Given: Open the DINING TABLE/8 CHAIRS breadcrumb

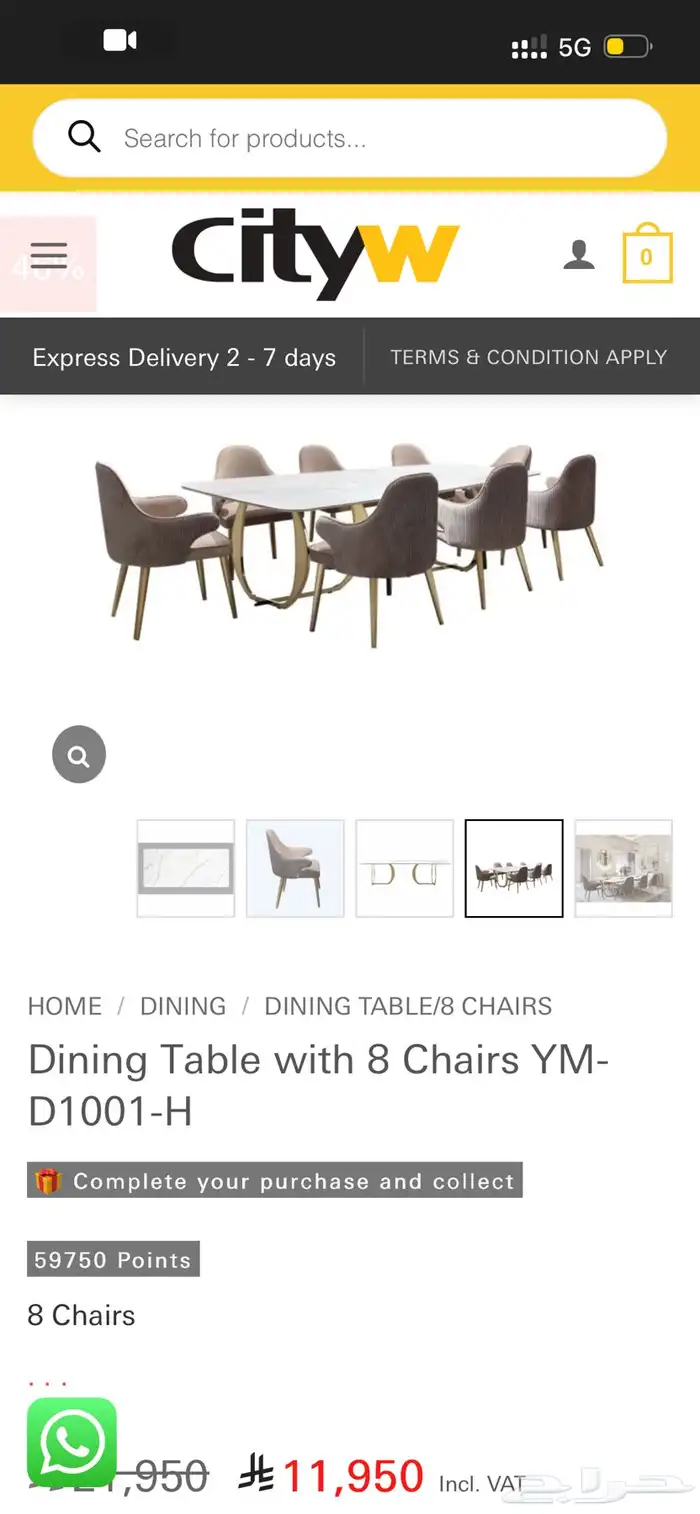Looking at the screenshot, I should click(408, 1006).
